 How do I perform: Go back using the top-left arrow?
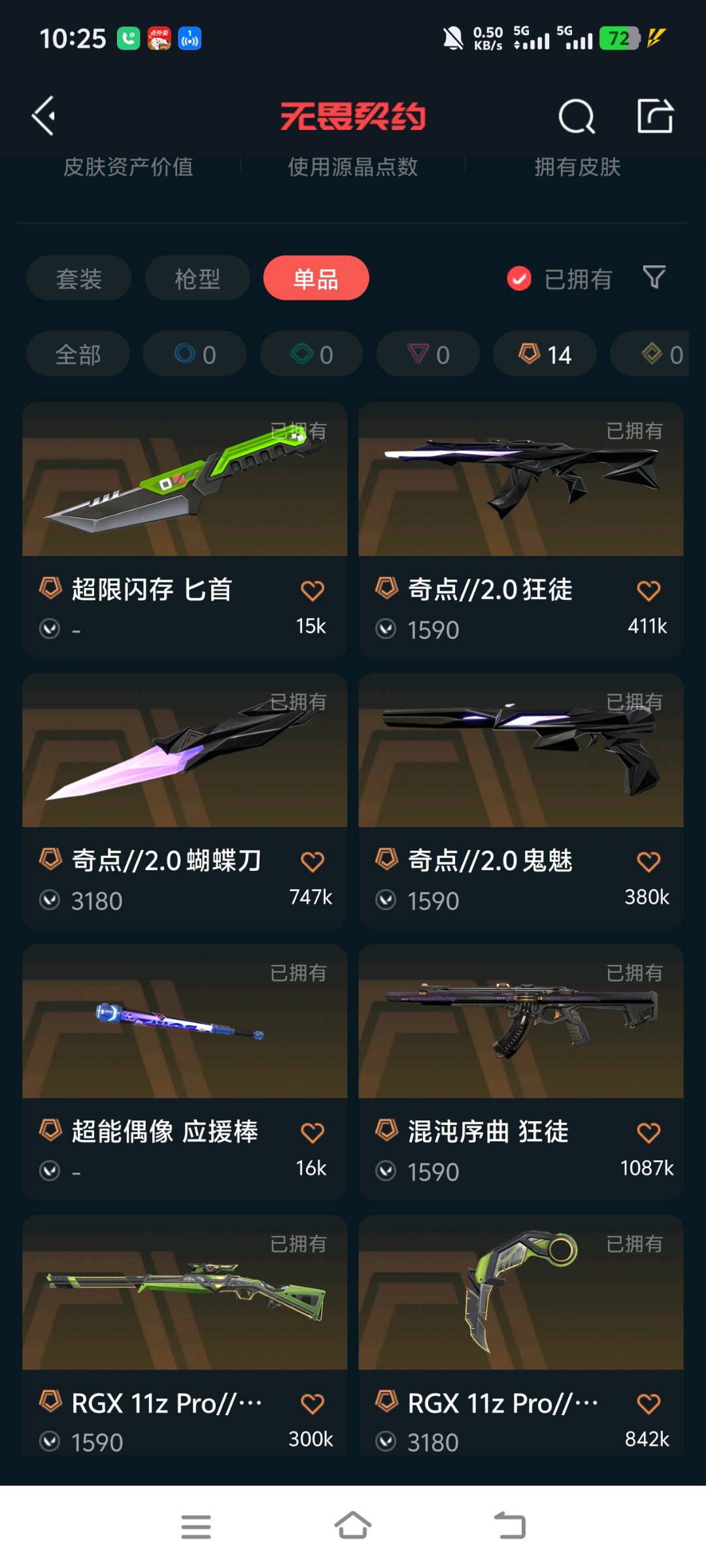[44, 116]
